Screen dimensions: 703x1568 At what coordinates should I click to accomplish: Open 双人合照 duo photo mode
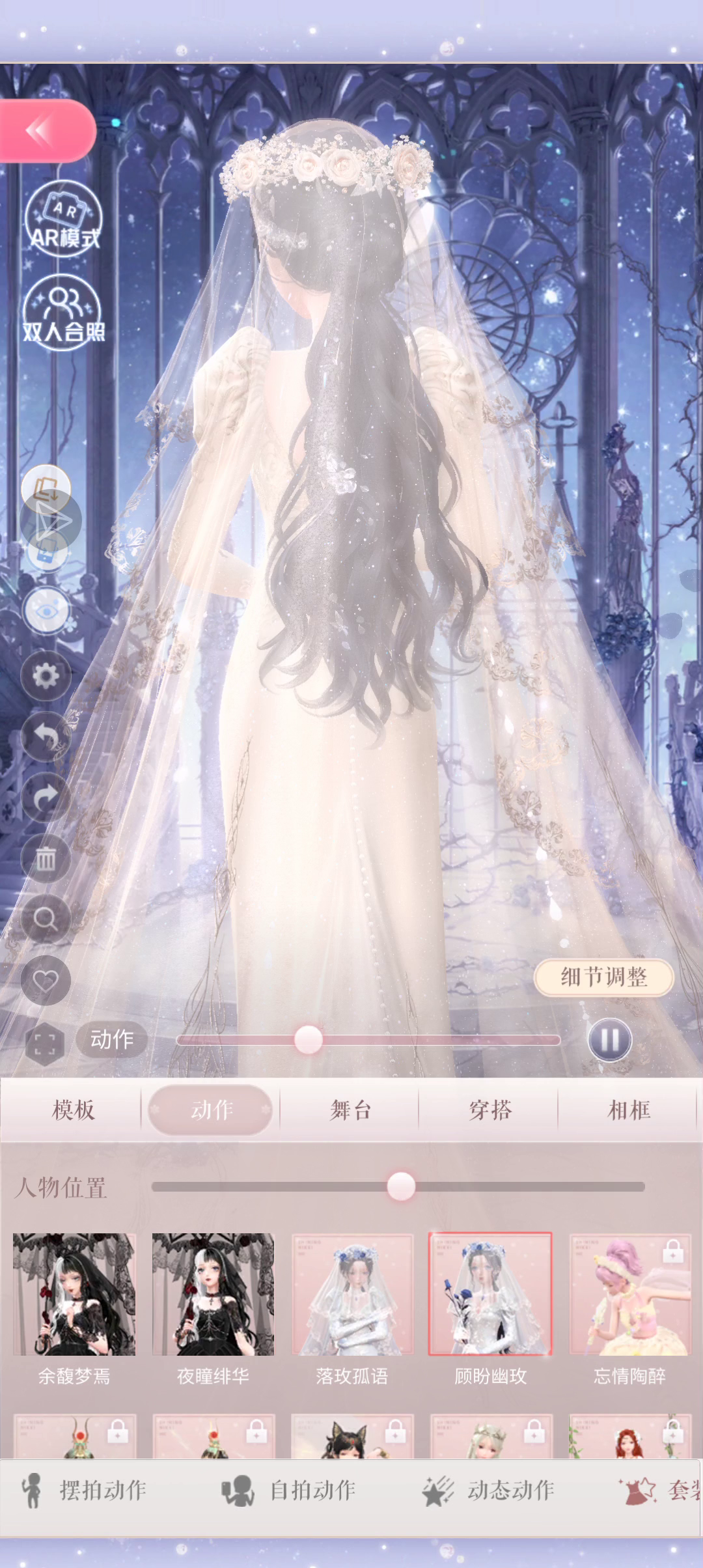coord(63,313)
